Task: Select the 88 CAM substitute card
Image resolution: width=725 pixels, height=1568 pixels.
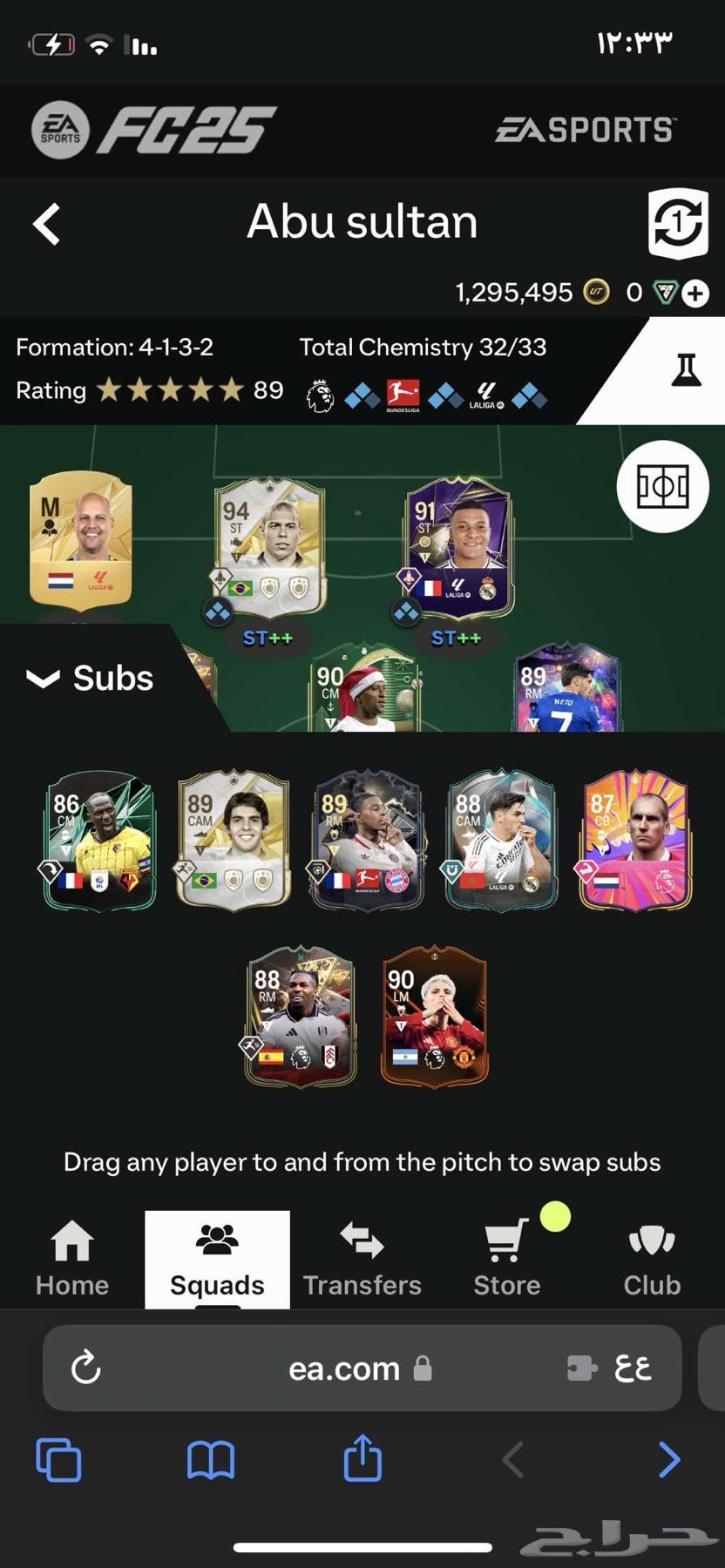Action: click(501, 841)
